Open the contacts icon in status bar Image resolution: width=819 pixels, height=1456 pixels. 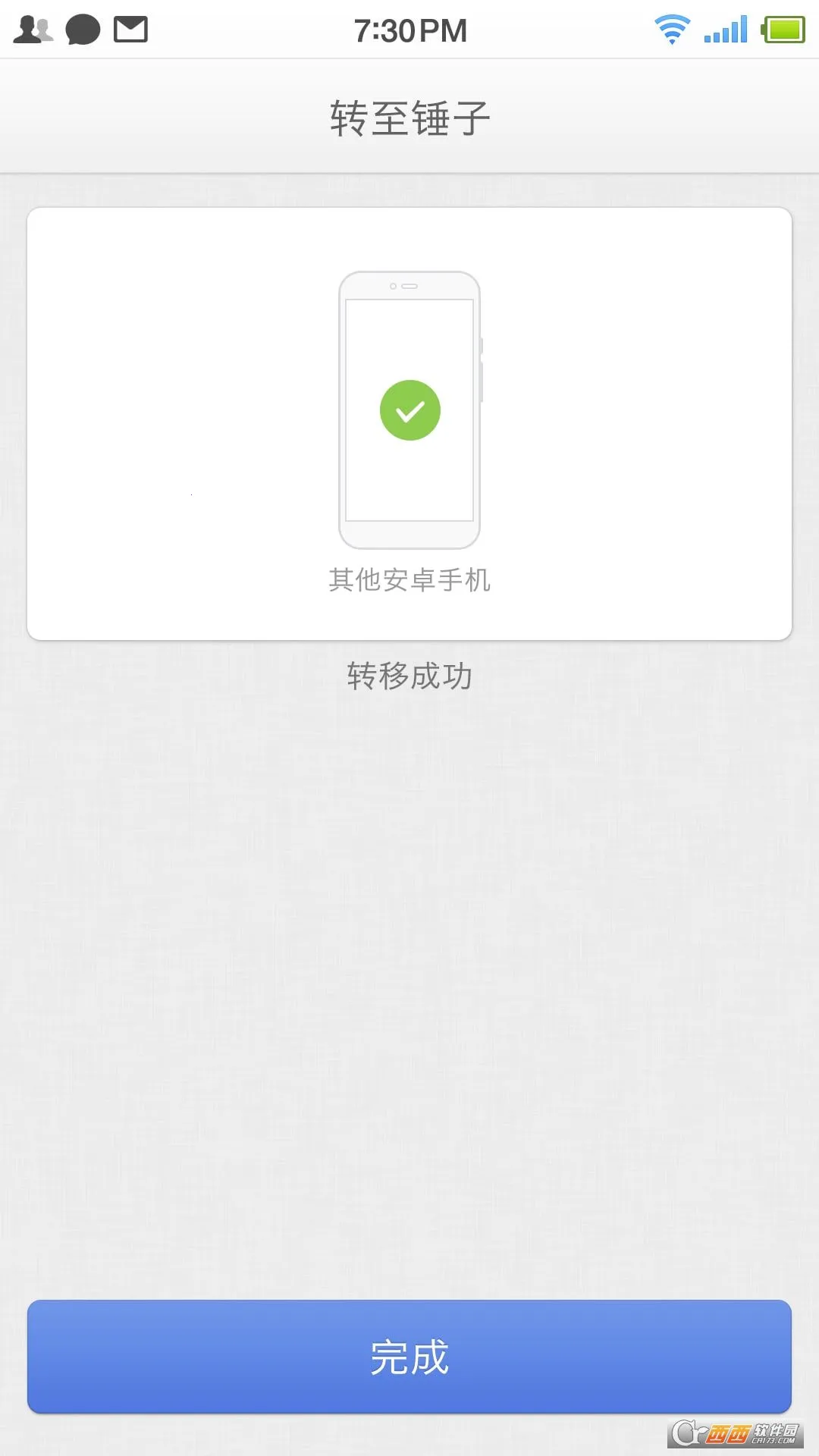click(x=34, y=29)
